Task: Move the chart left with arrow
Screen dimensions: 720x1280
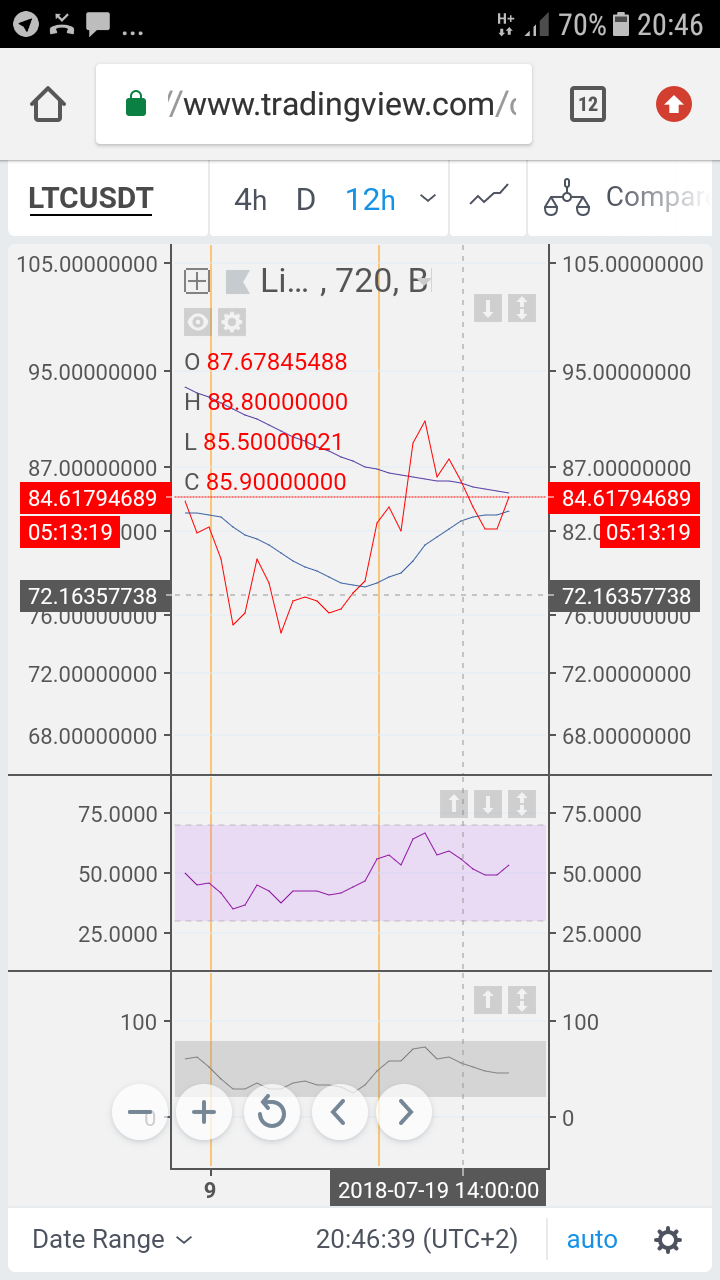Action: (x=339, y=1112)
